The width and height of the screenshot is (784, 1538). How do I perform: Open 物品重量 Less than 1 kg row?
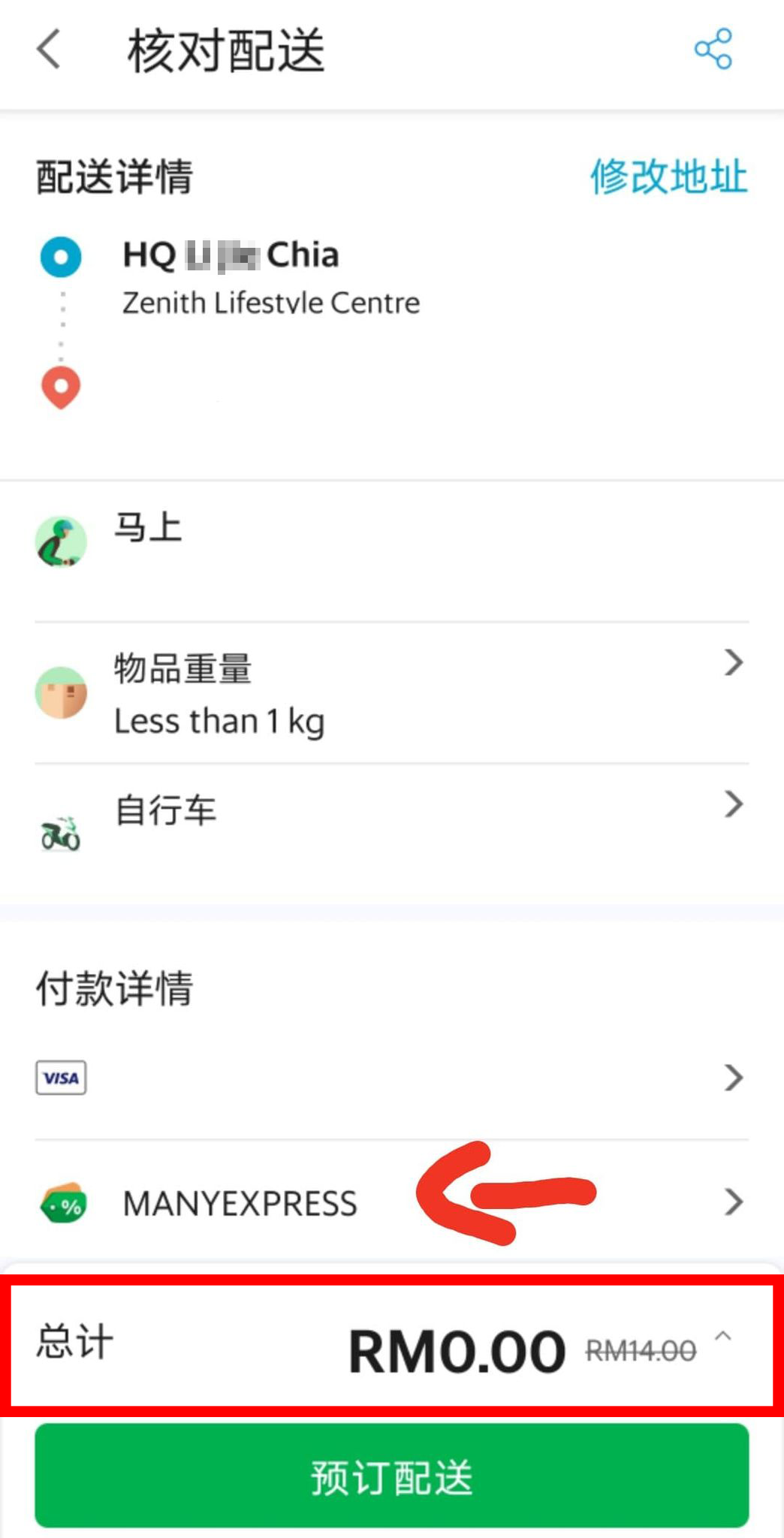(x=390, y=693)
